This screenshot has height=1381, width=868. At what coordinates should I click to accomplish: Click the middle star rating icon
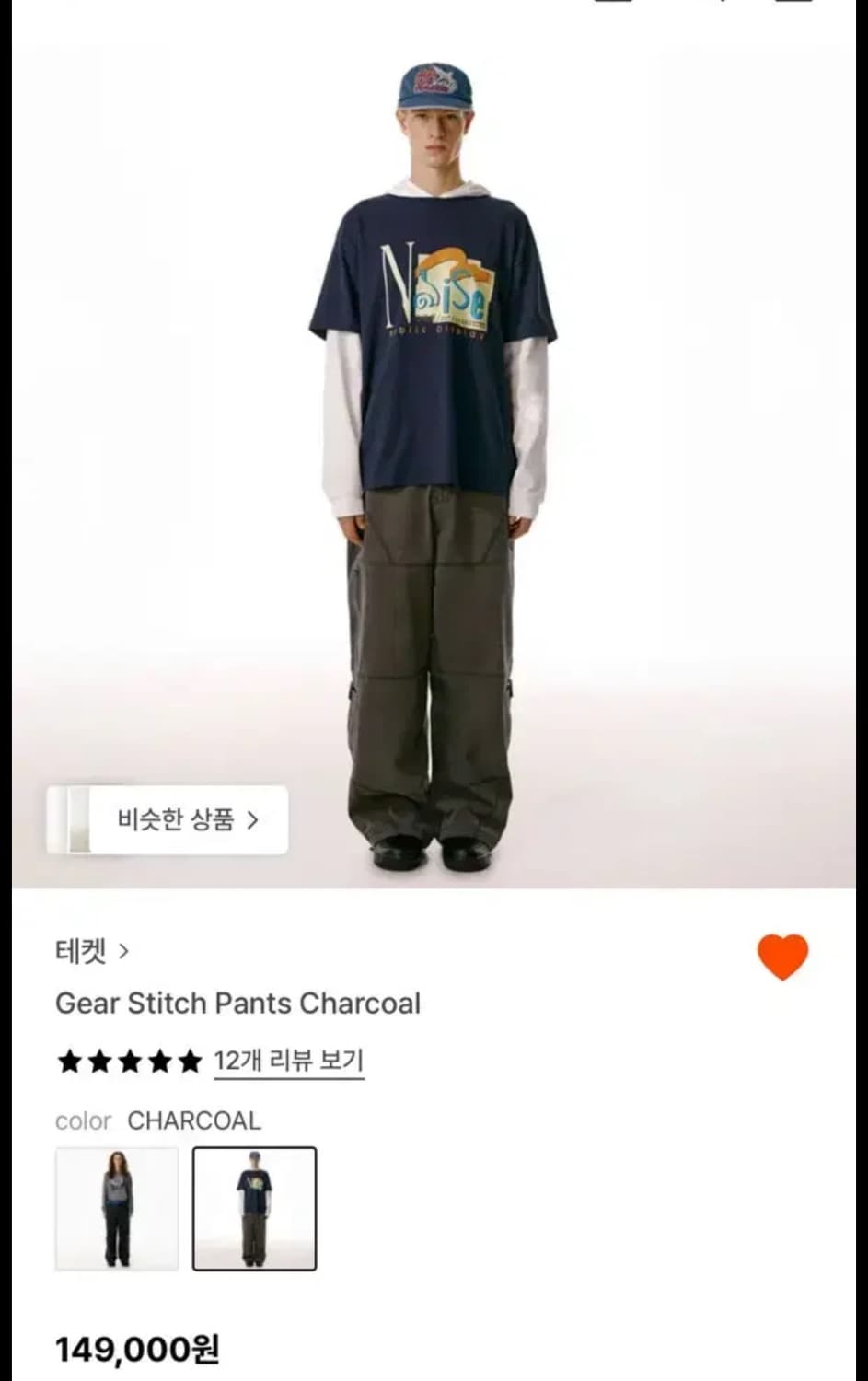128,1061
